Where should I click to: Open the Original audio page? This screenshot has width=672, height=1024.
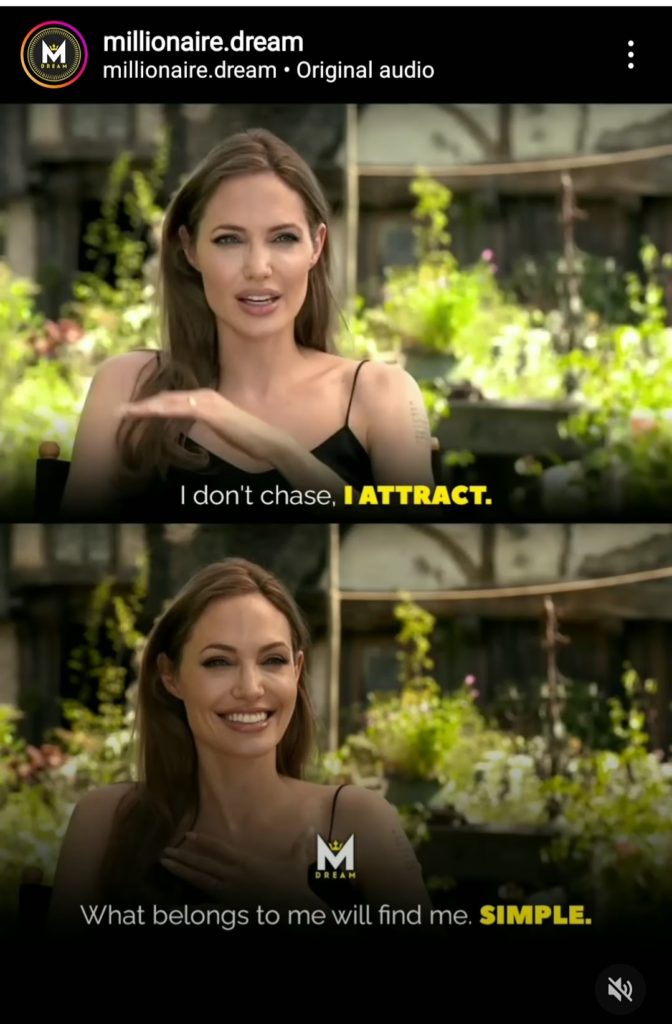(x=365, y=70)
